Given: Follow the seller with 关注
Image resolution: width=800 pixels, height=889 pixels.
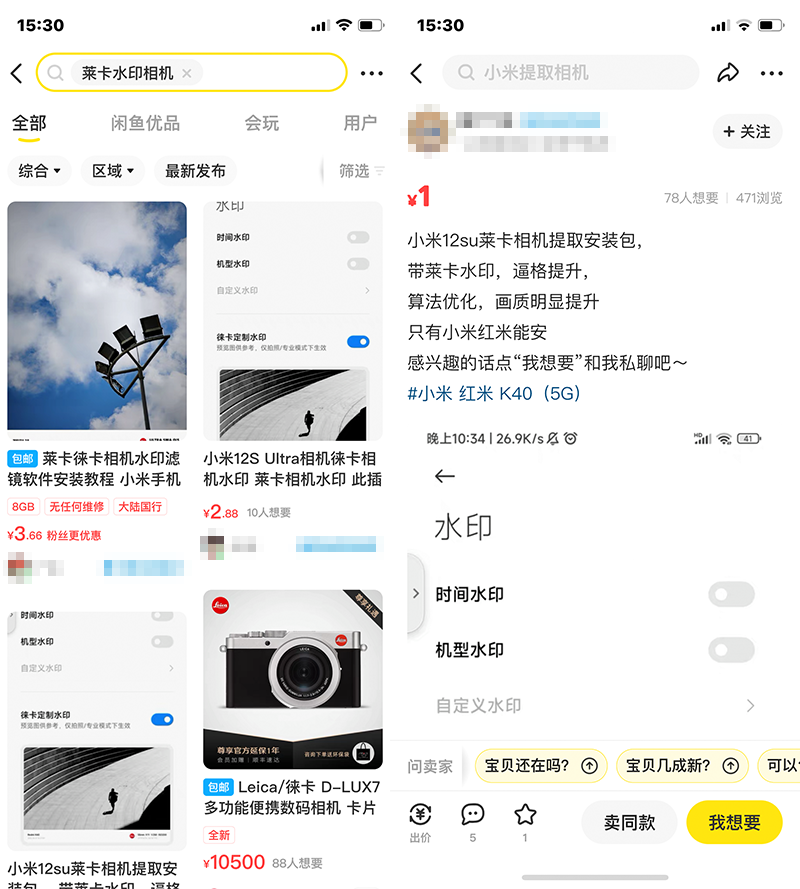Looking at the screenshot, I should (x=747, y=132).
